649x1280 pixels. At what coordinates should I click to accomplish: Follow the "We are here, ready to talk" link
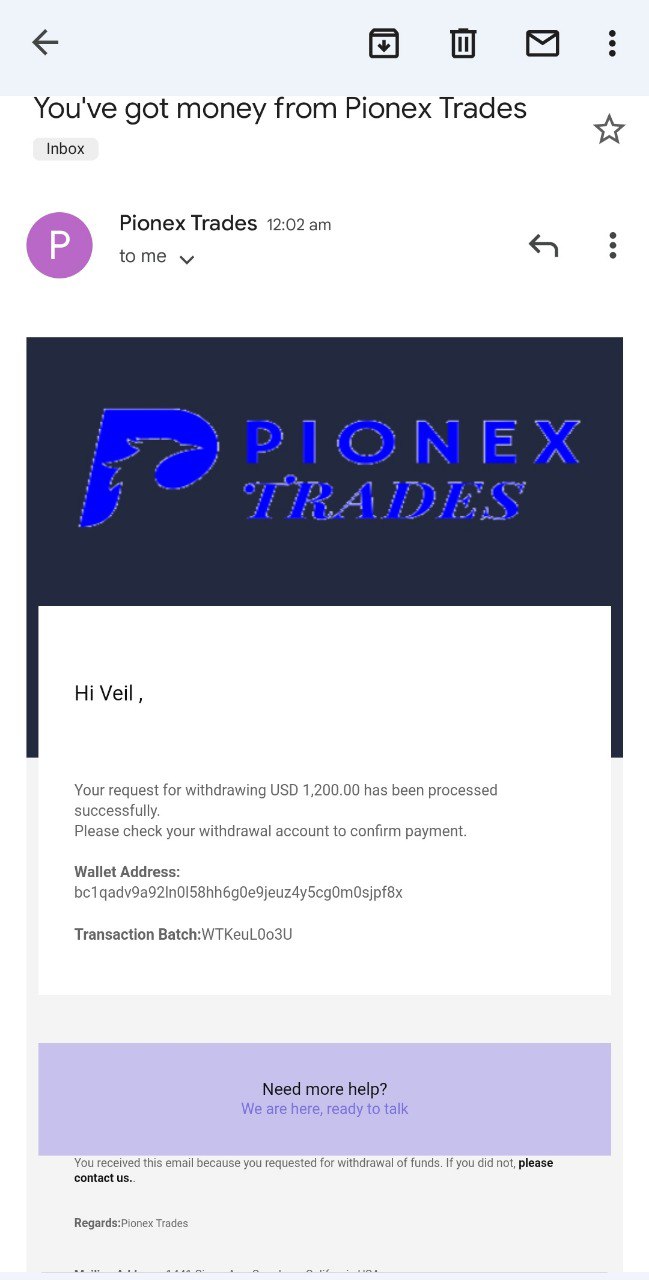pyautogui.click(x=324, y=1109)
